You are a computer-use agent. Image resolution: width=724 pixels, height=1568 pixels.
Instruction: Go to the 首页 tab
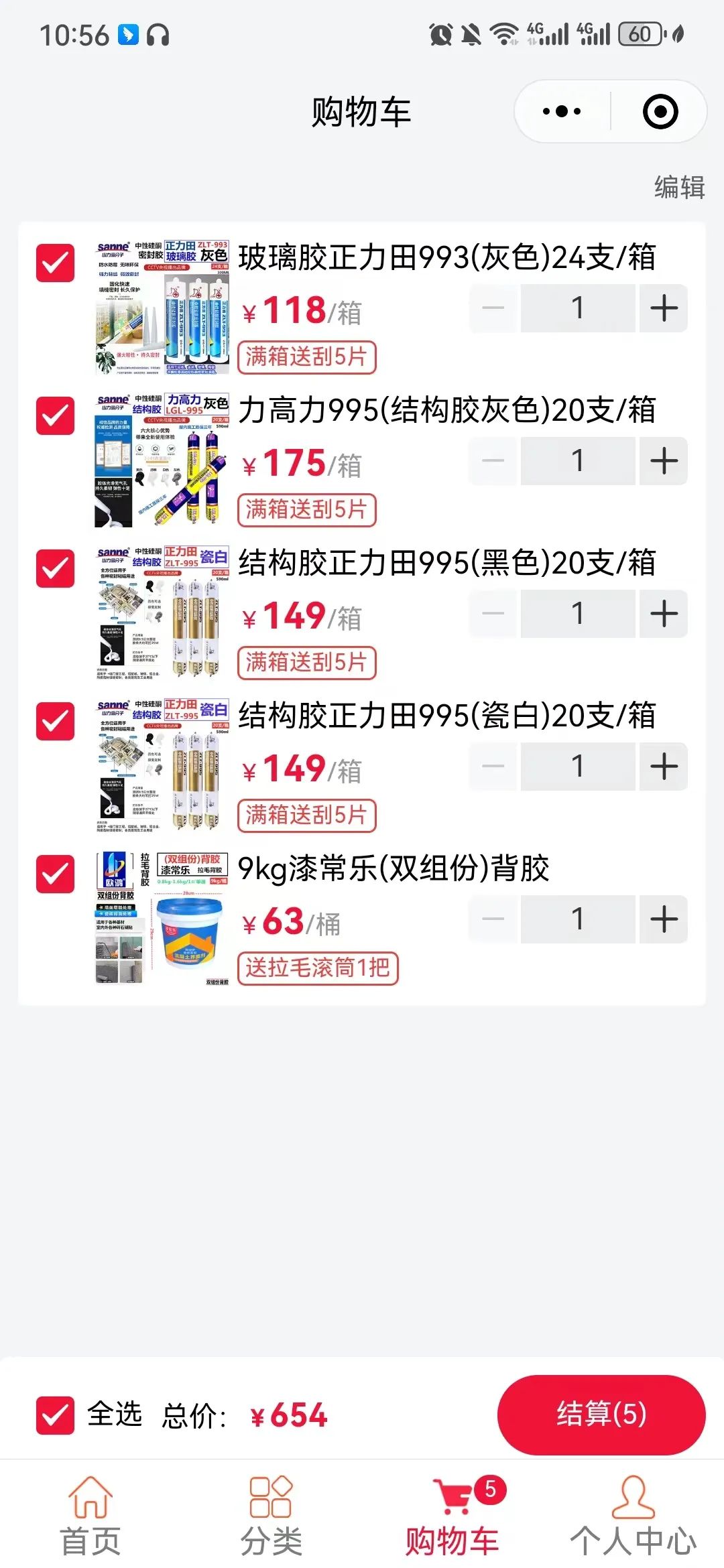point(90,1516)
